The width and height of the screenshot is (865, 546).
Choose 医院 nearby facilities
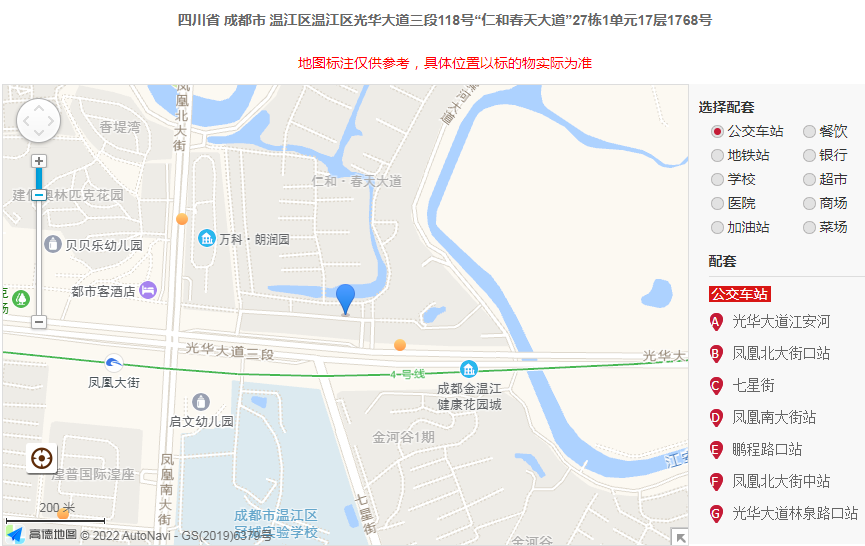(x=717, y=203)
